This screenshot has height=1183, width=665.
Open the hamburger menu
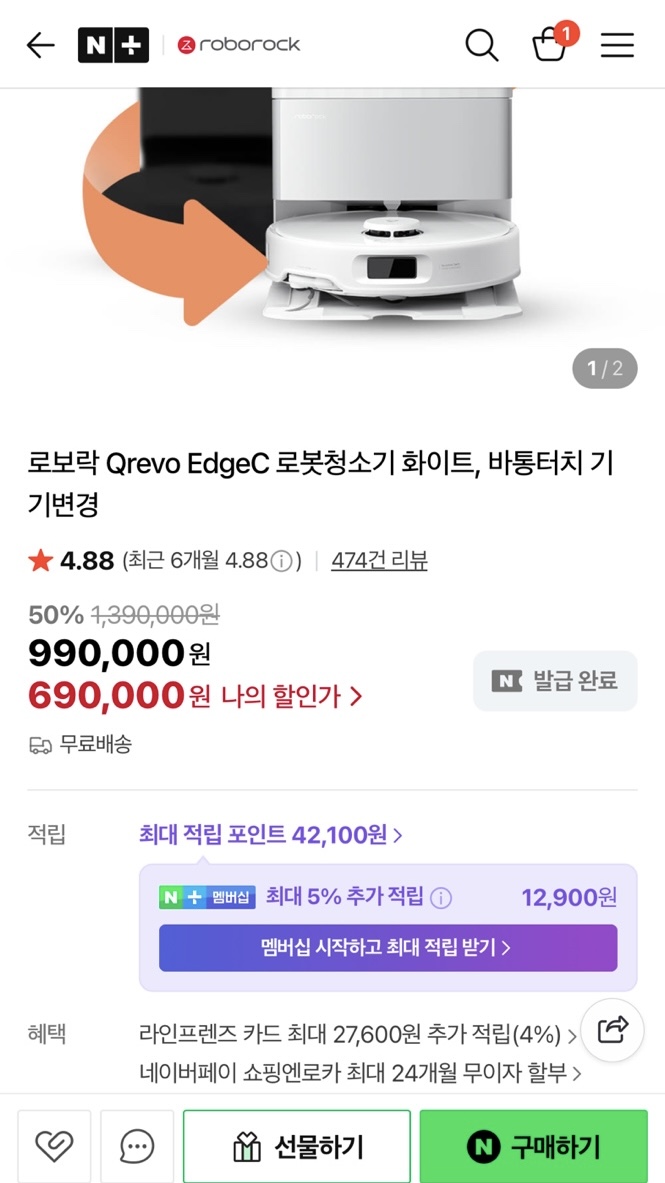pos(617,45)
